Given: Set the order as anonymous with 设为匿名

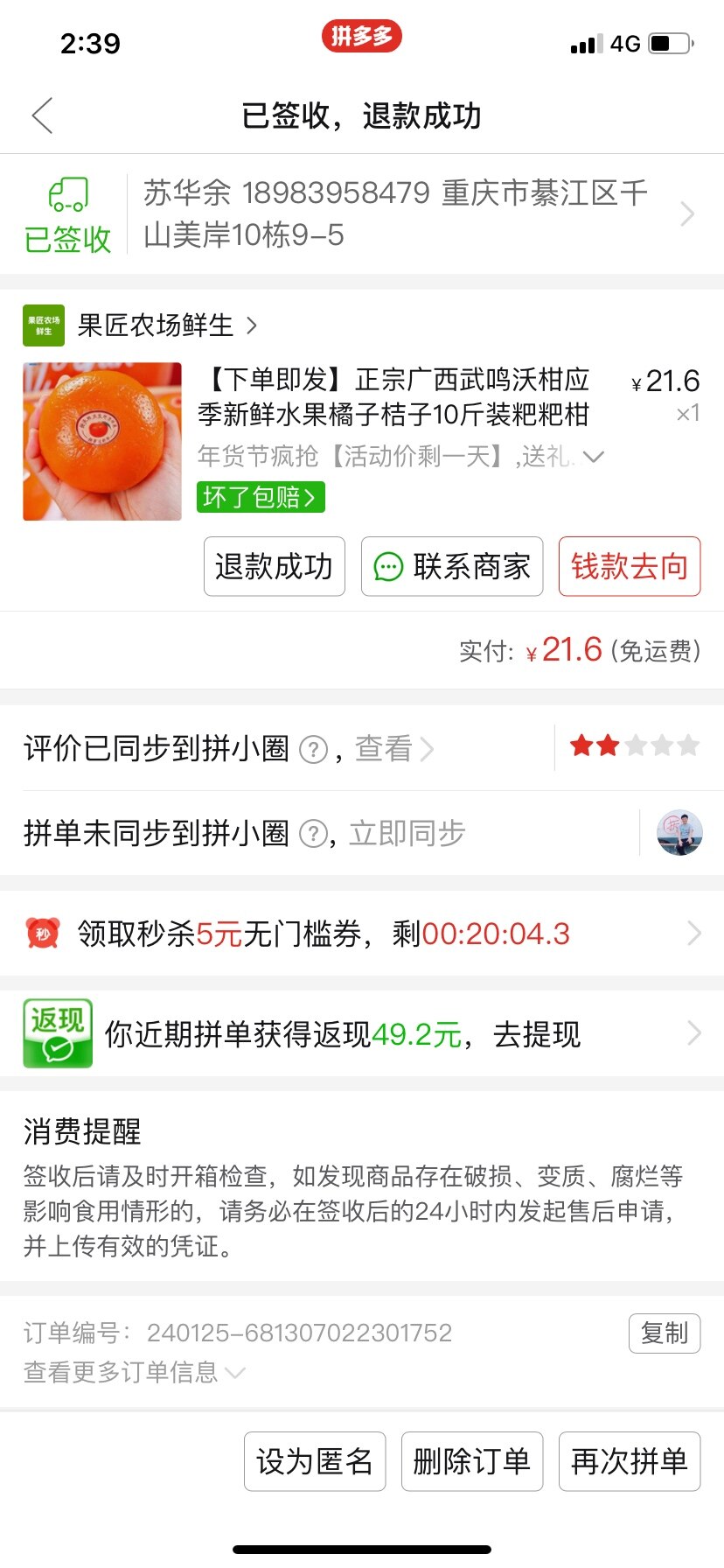Looking at the screenshot, I should pyautogui.click(x=314, y=1461).
